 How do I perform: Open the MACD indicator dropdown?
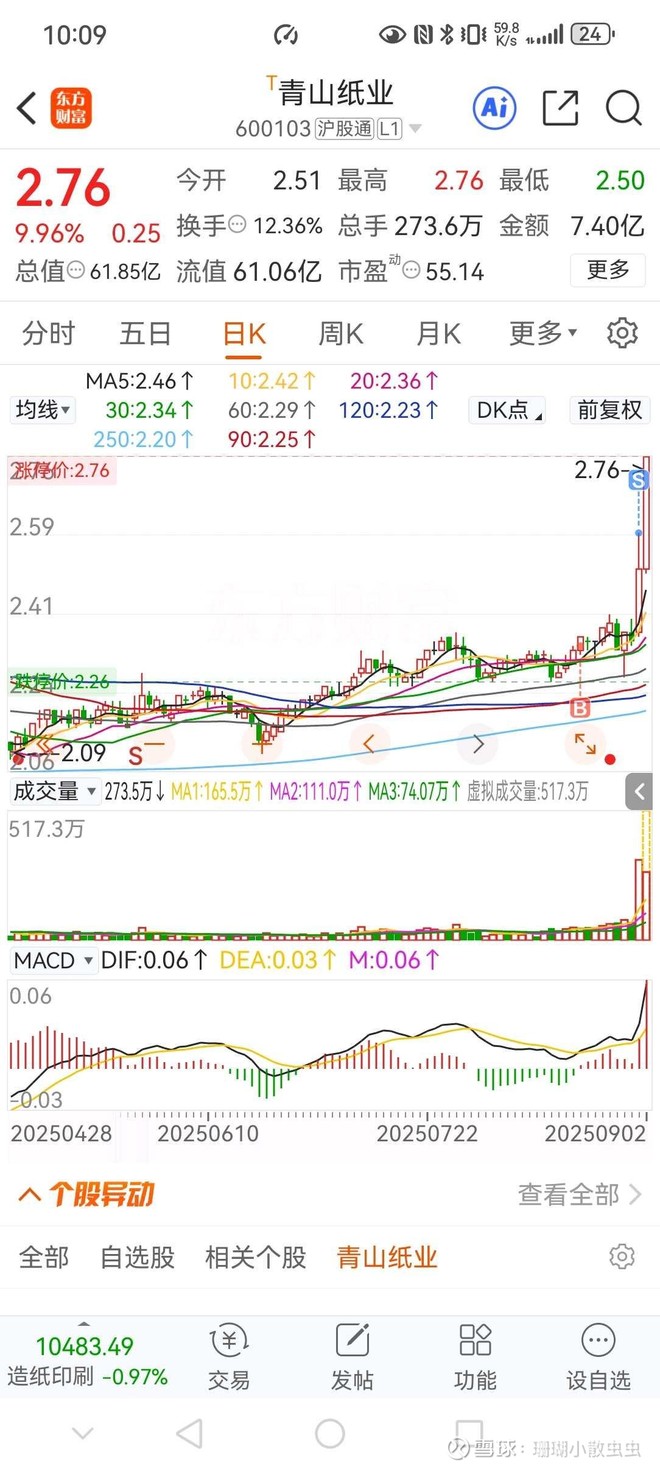(x=54, y=961)
